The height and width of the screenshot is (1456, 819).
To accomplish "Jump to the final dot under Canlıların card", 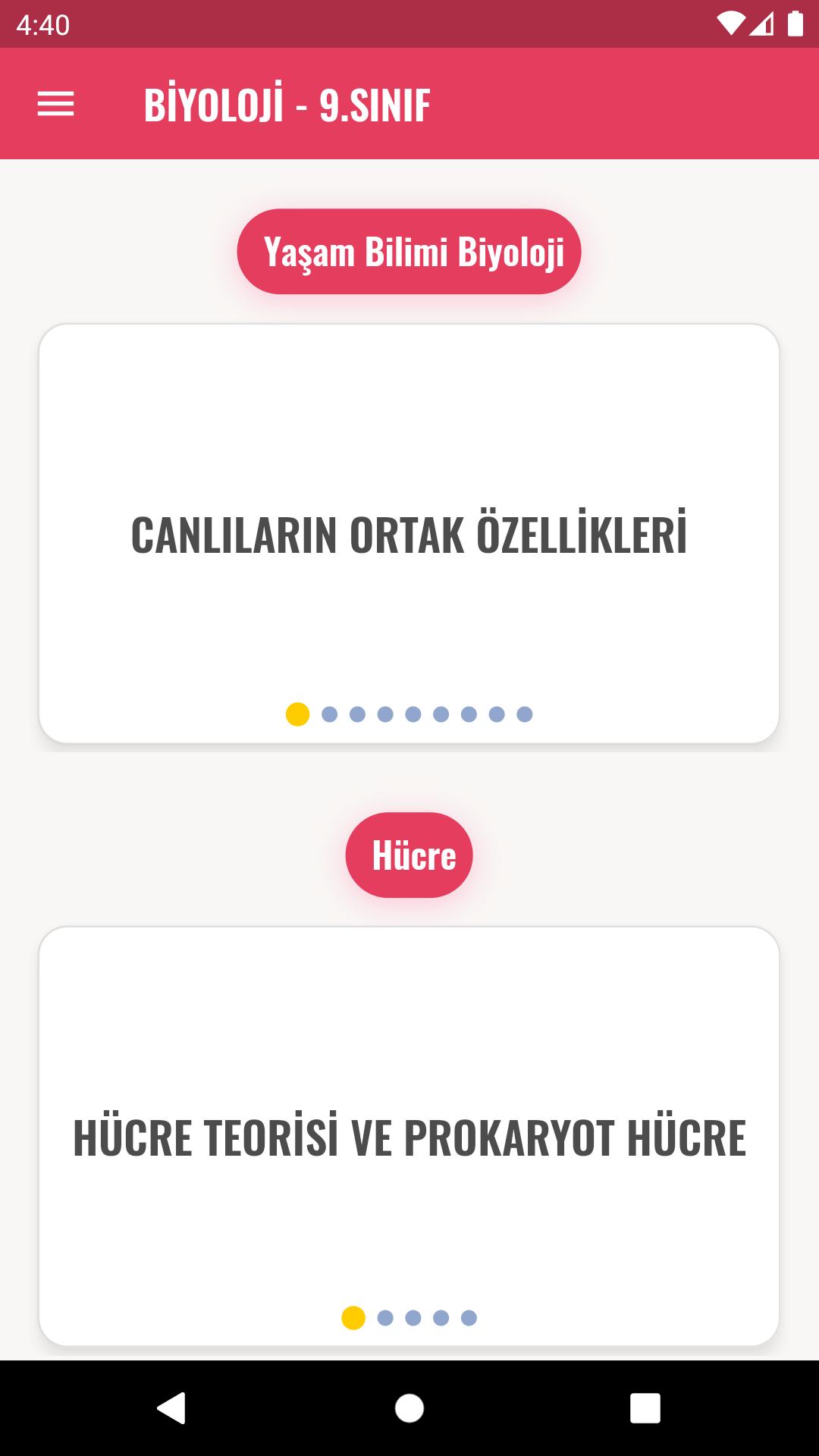I will pos(522,714).
